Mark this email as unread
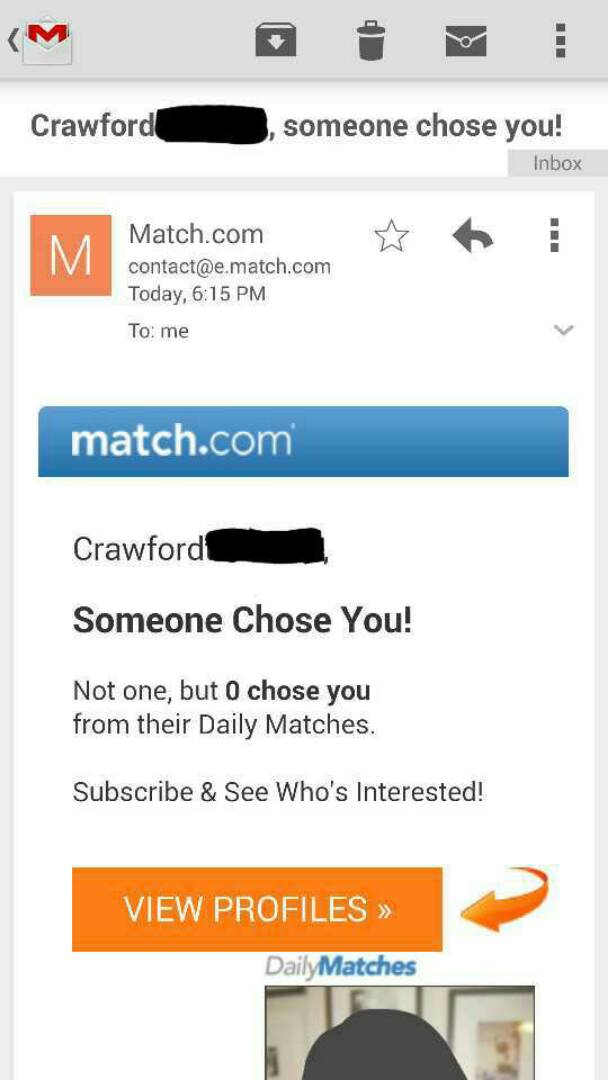The height and width of the screenshot is (1080, 608). pyautogui.click(x=465, y=41)
